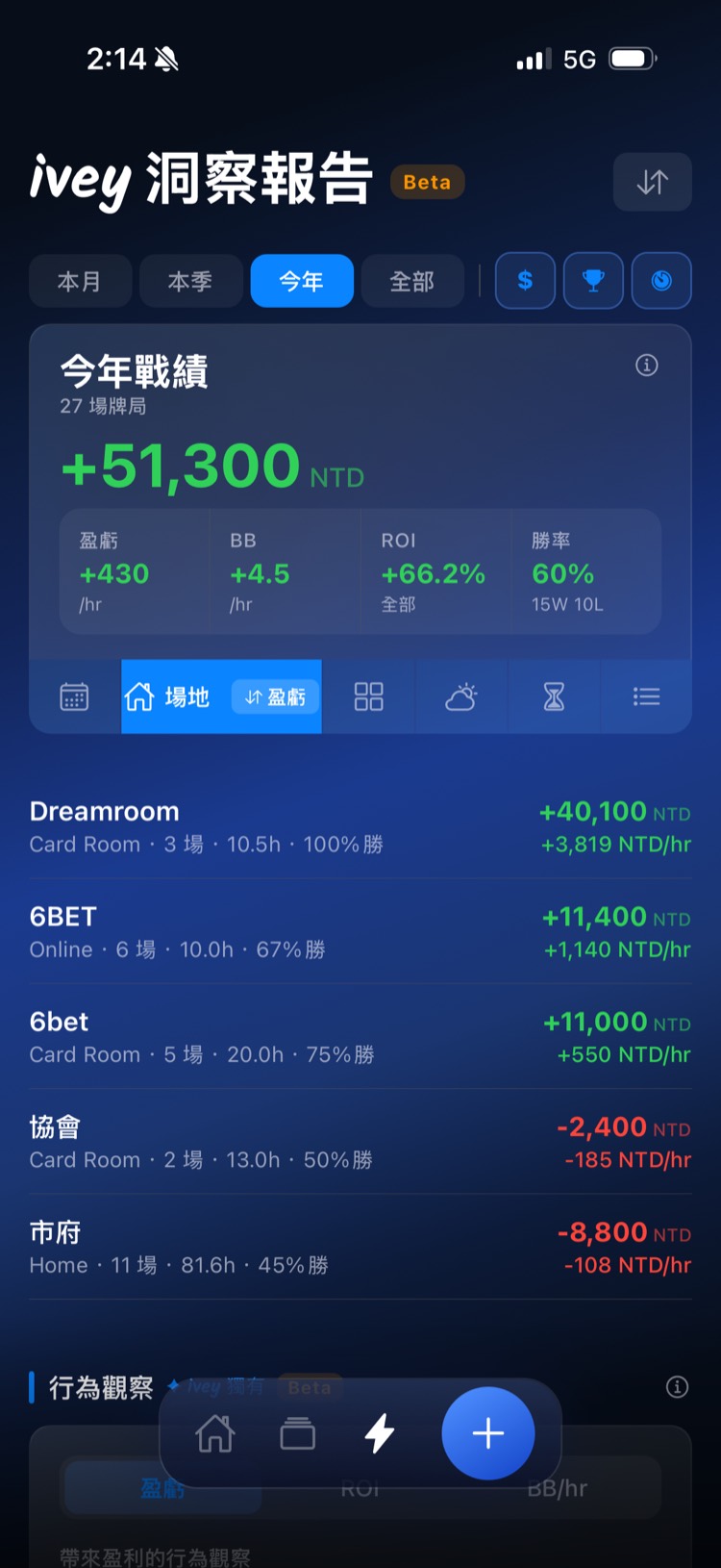Open the stopwatch timer icon
The image size is (721, 1568).
661,281
